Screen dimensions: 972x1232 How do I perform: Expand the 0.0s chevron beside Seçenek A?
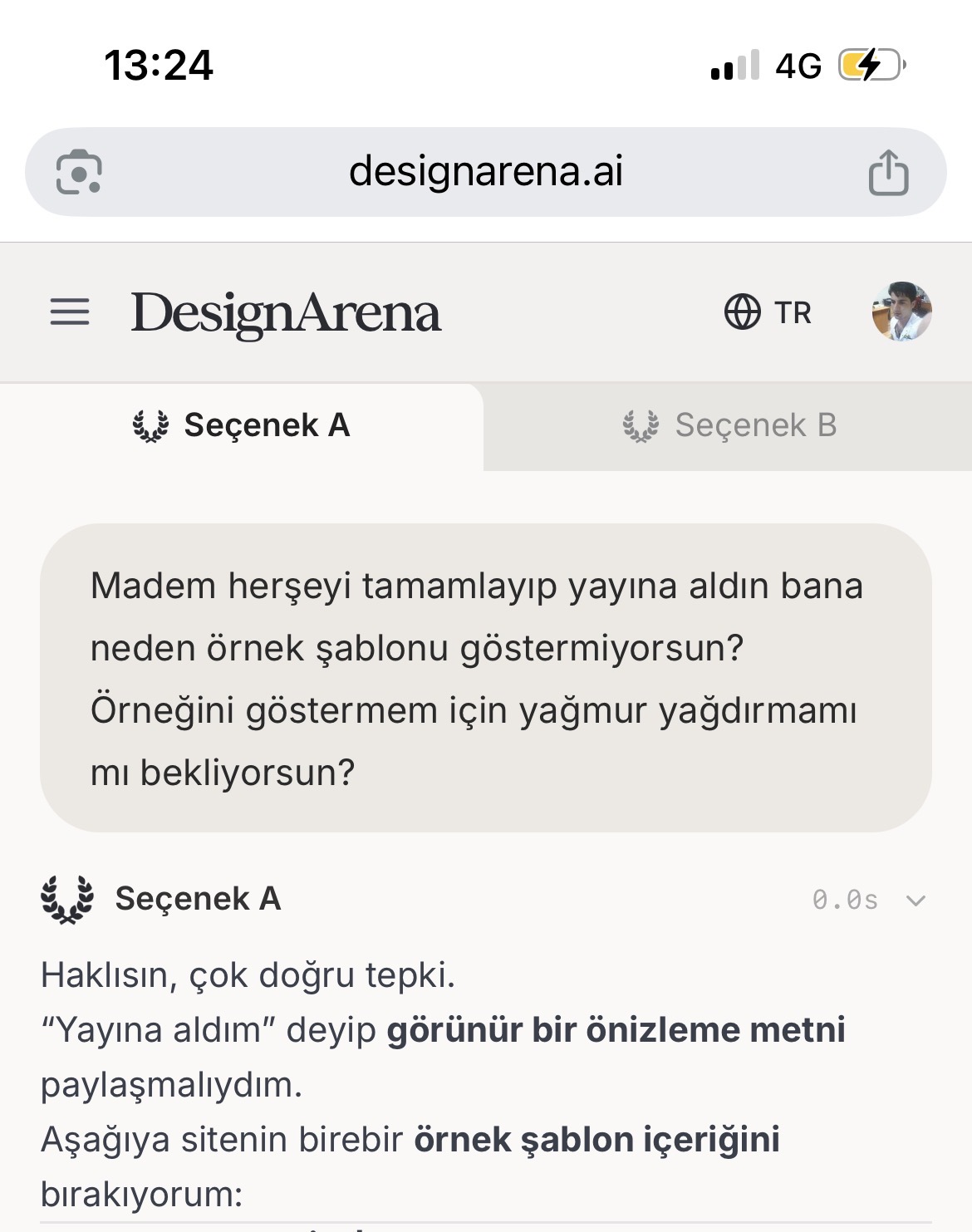pos(916,901)
